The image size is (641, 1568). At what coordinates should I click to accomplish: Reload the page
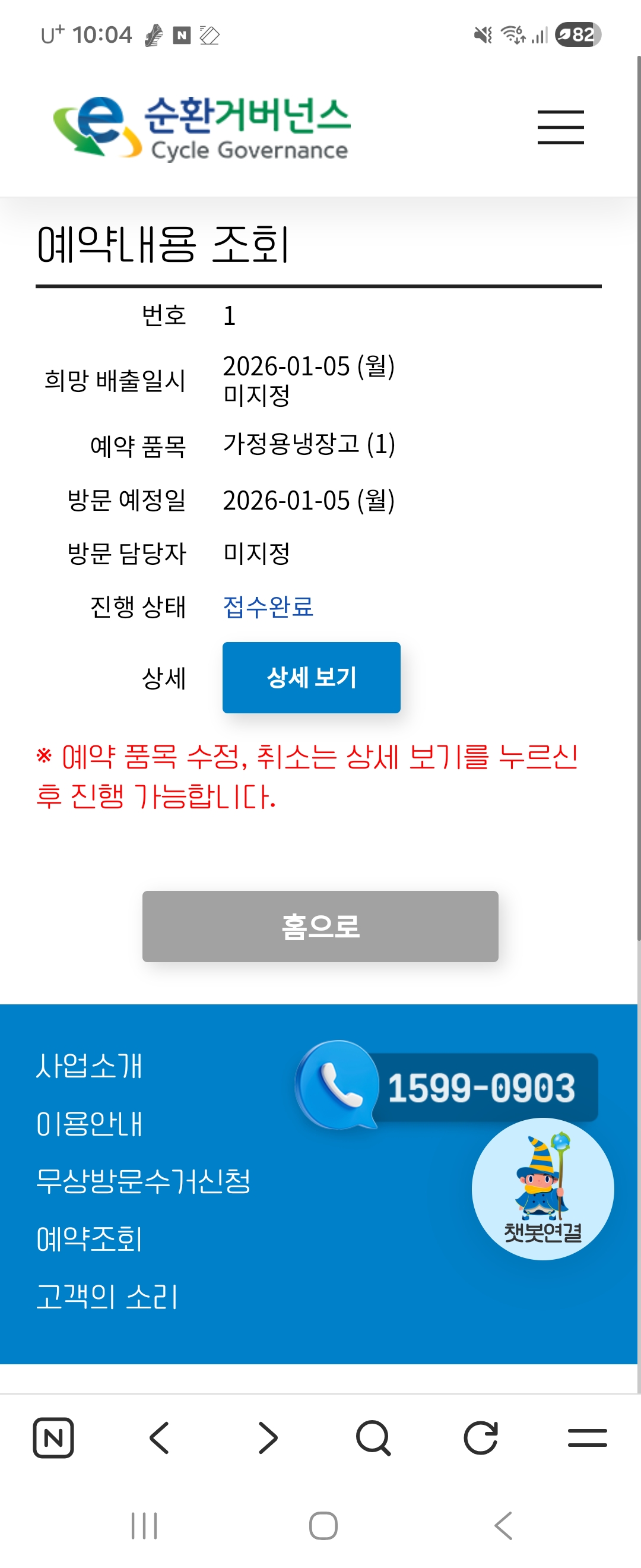coord(480,1439)
